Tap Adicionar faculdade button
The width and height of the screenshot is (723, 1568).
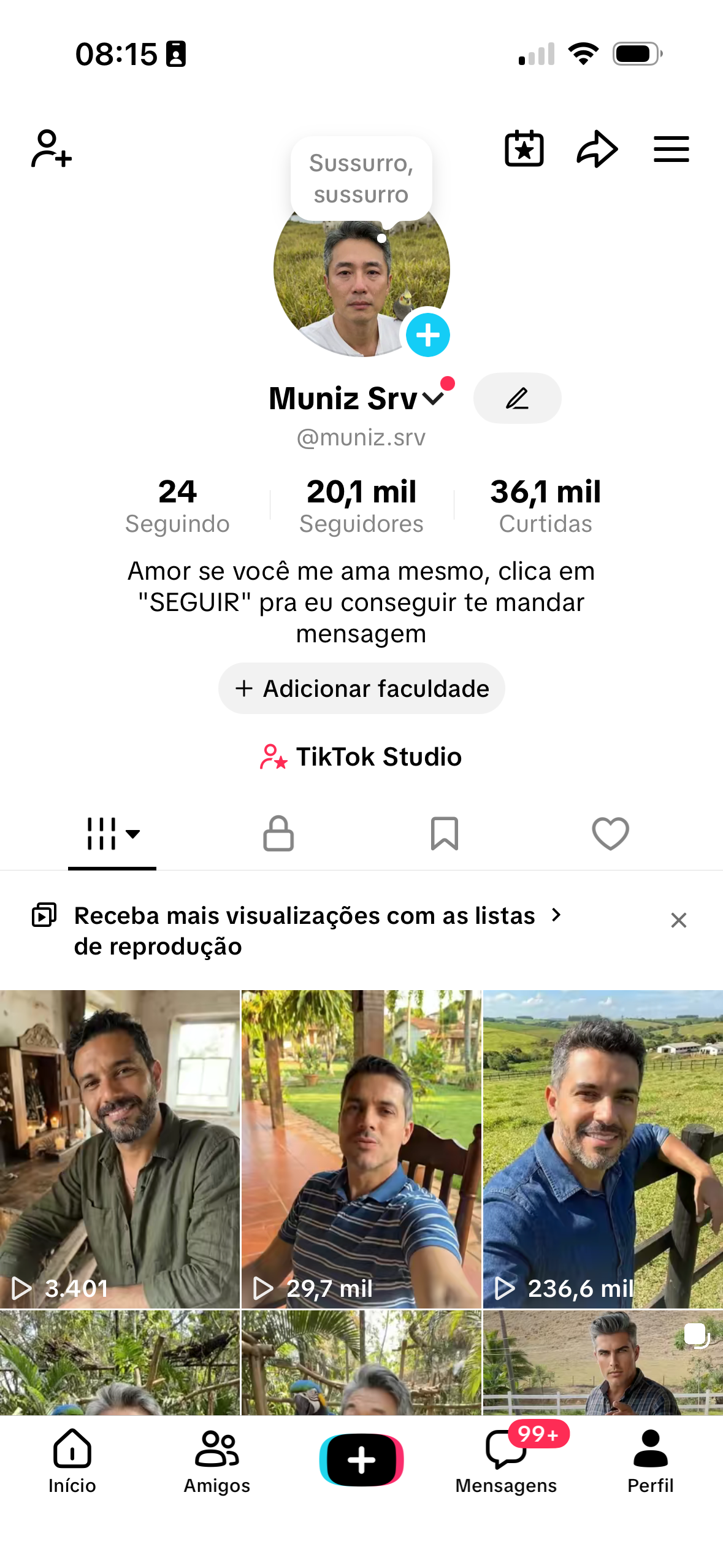coord(361,688)
